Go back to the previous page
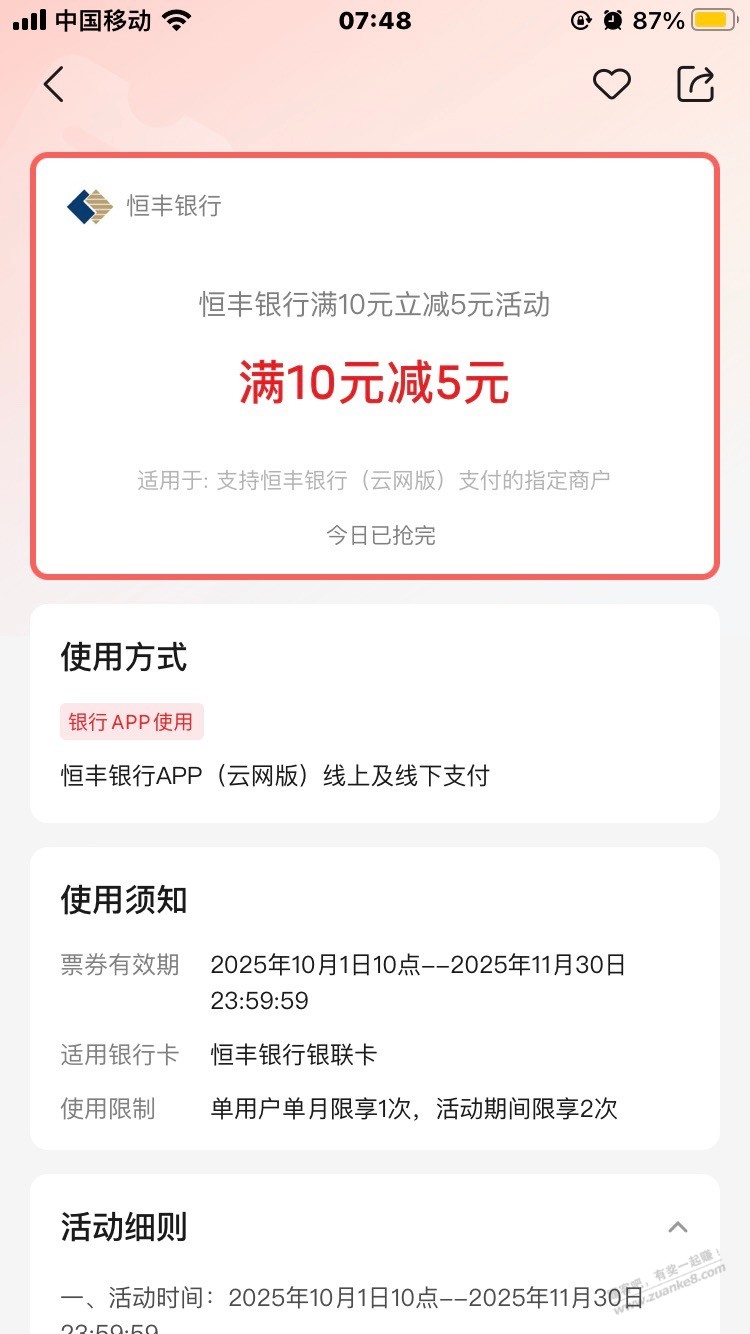The height and width of the screenshot is (1334, 750). point(54,85)
